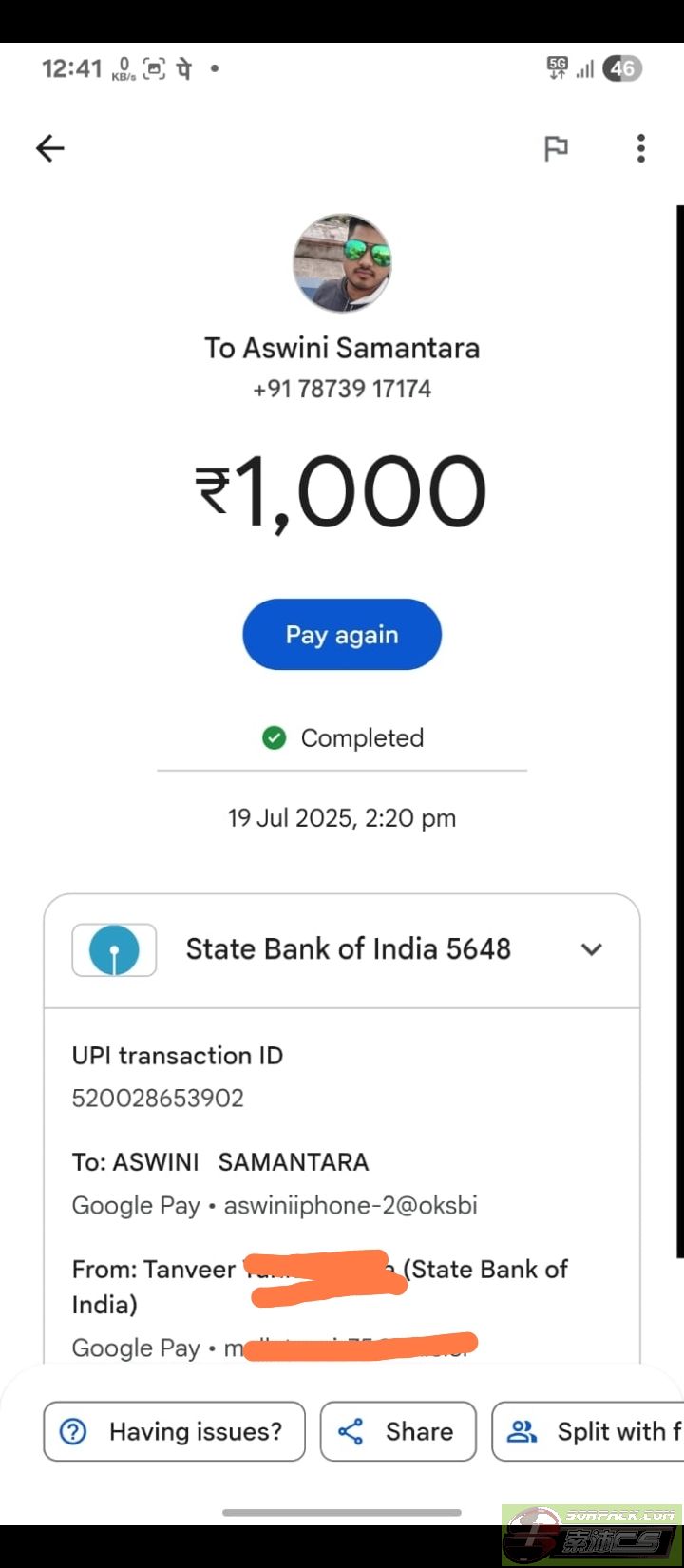Open Aswini Samantara's profile picture
684x1568 pixels.
(x=342, y=263)
